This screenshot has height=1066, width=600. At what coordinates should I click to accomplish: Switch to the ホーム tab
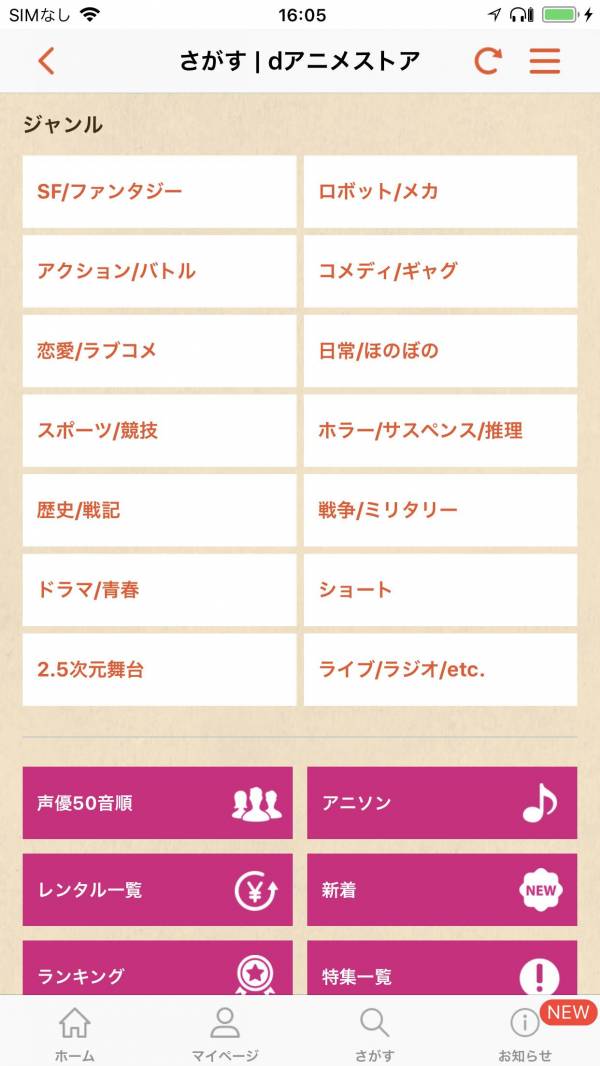coord(74,1034)
